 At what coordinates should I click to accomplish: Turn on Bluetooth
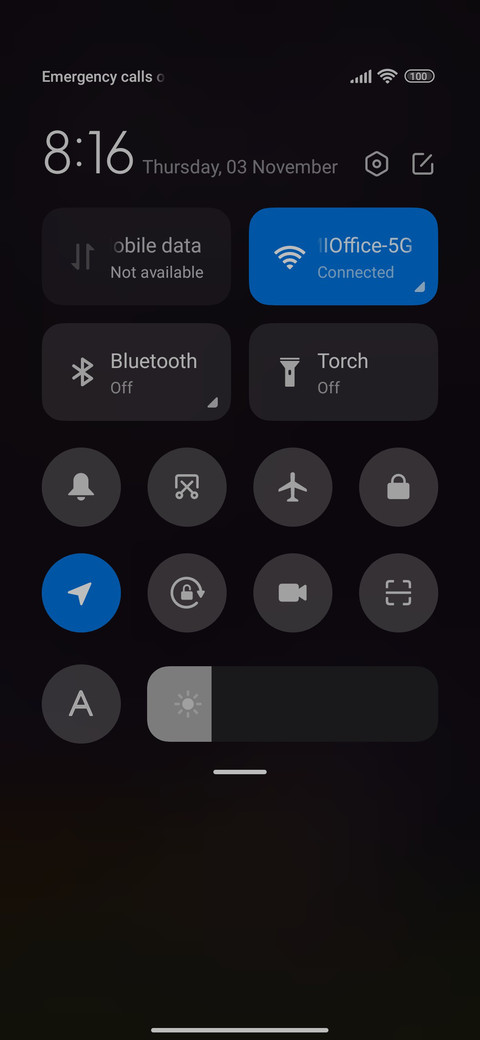pos(136,372)
